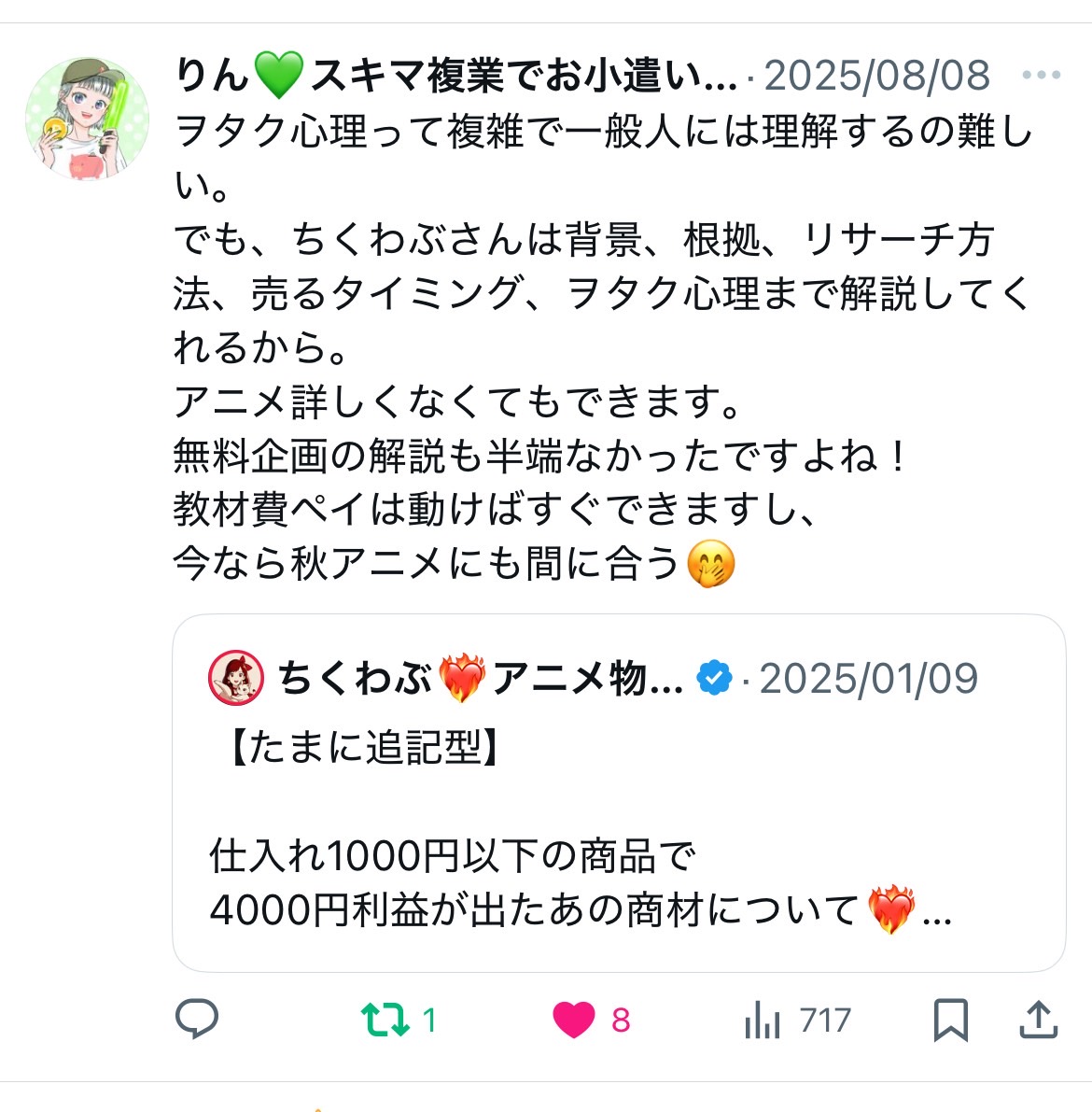Open りん's profile via the display name
The image size is (1092, 1112).
455,76
